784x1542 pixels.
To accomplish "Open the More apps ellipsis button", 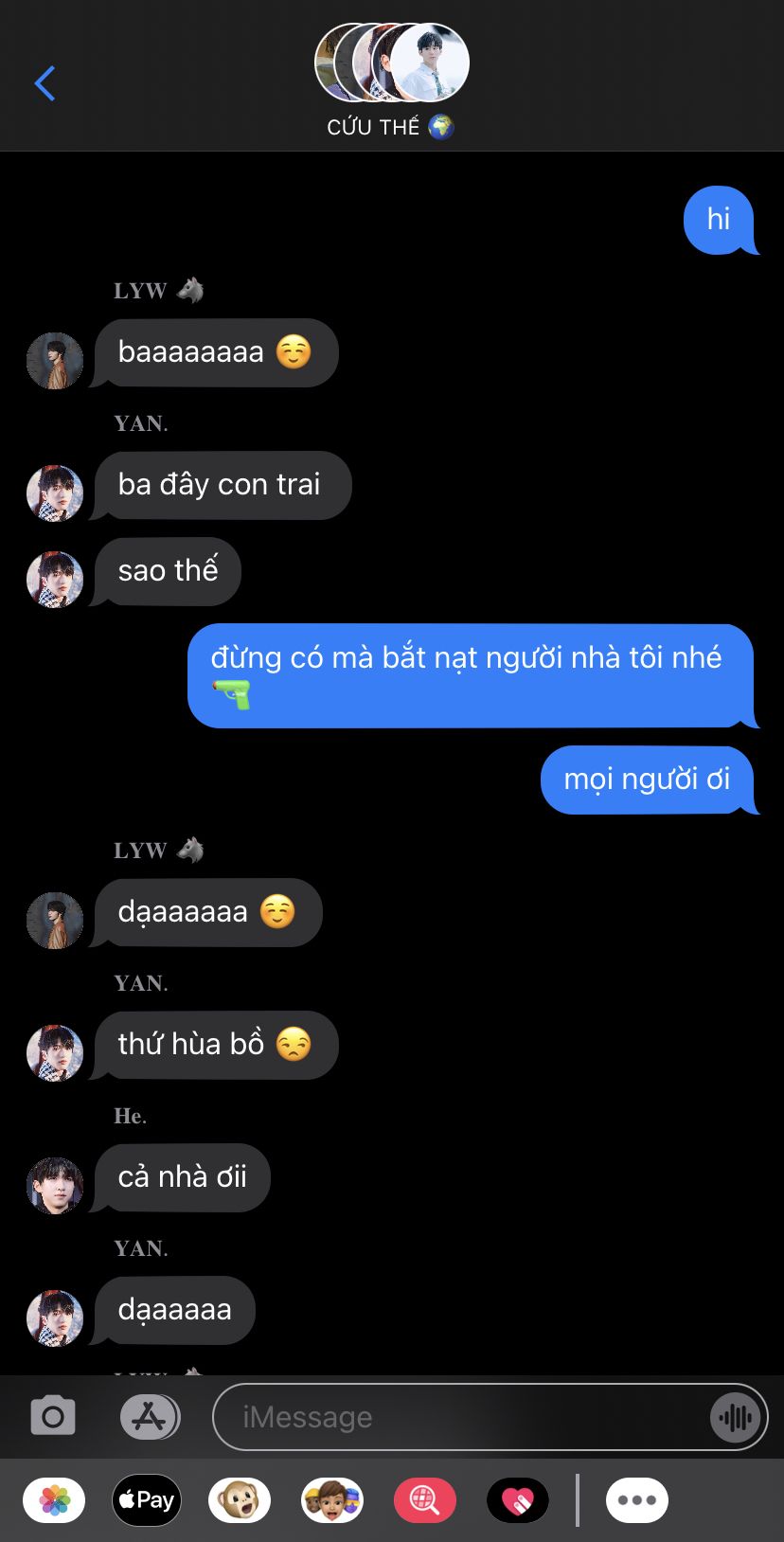I will click(x=637, y=1500).
